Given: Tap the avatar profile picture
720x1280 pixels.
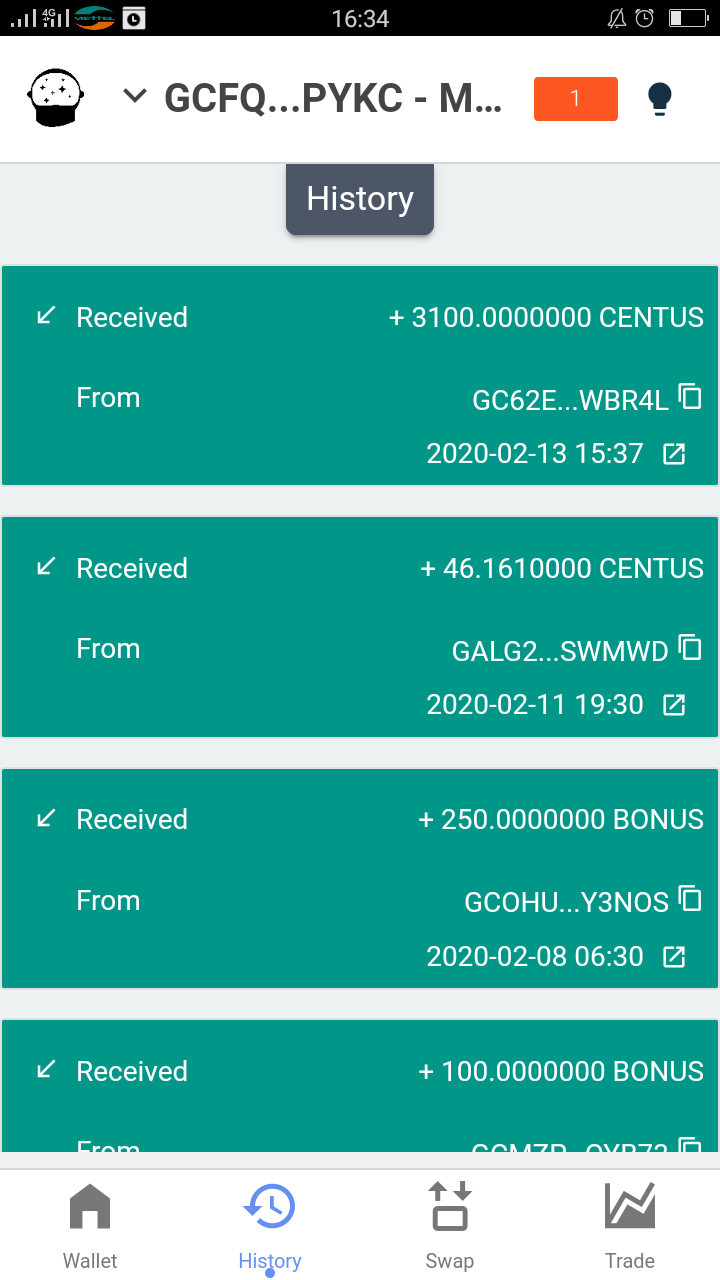Looking at the screenshot, I should tap(54, 98).
